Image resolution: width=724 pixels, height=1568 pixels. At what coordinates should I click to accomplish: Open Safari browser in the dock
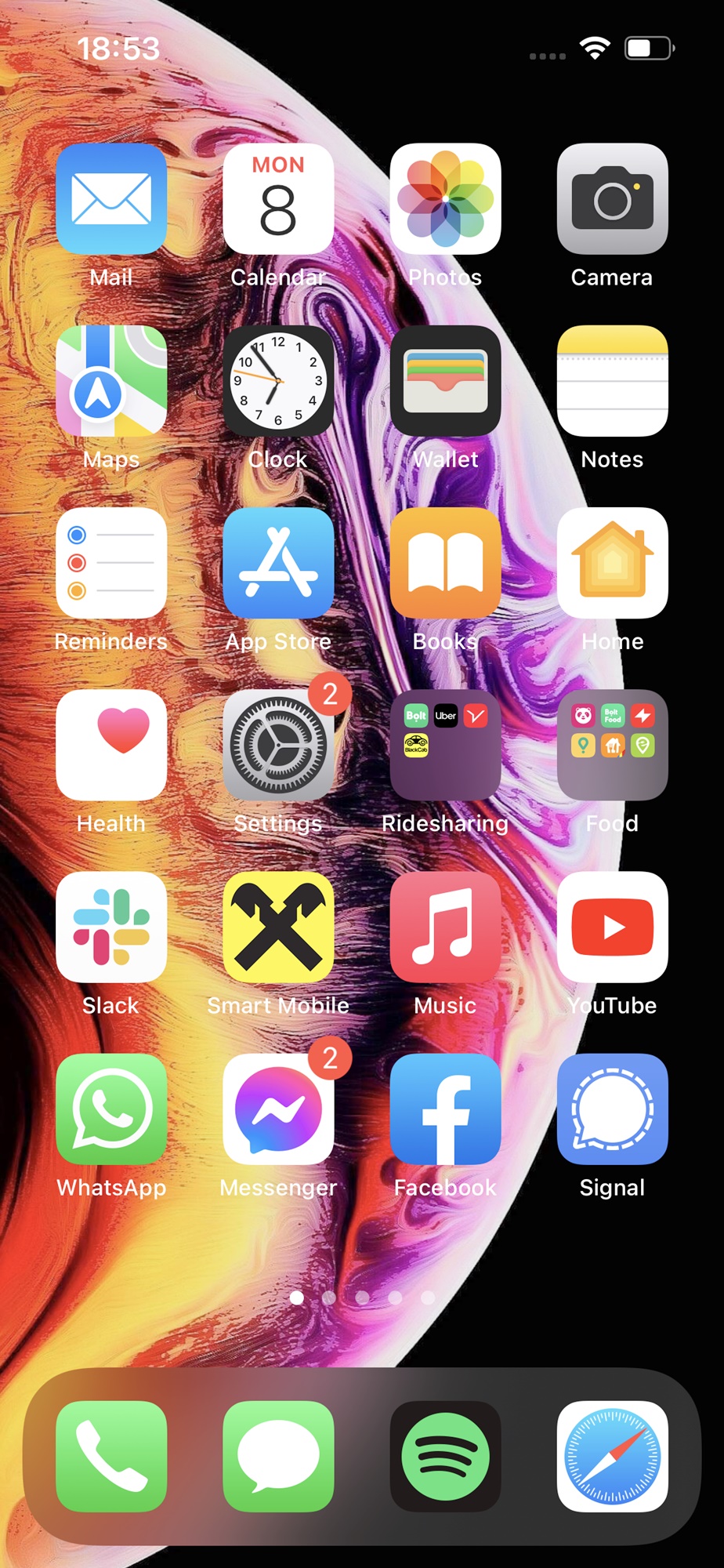point(612,1456)
